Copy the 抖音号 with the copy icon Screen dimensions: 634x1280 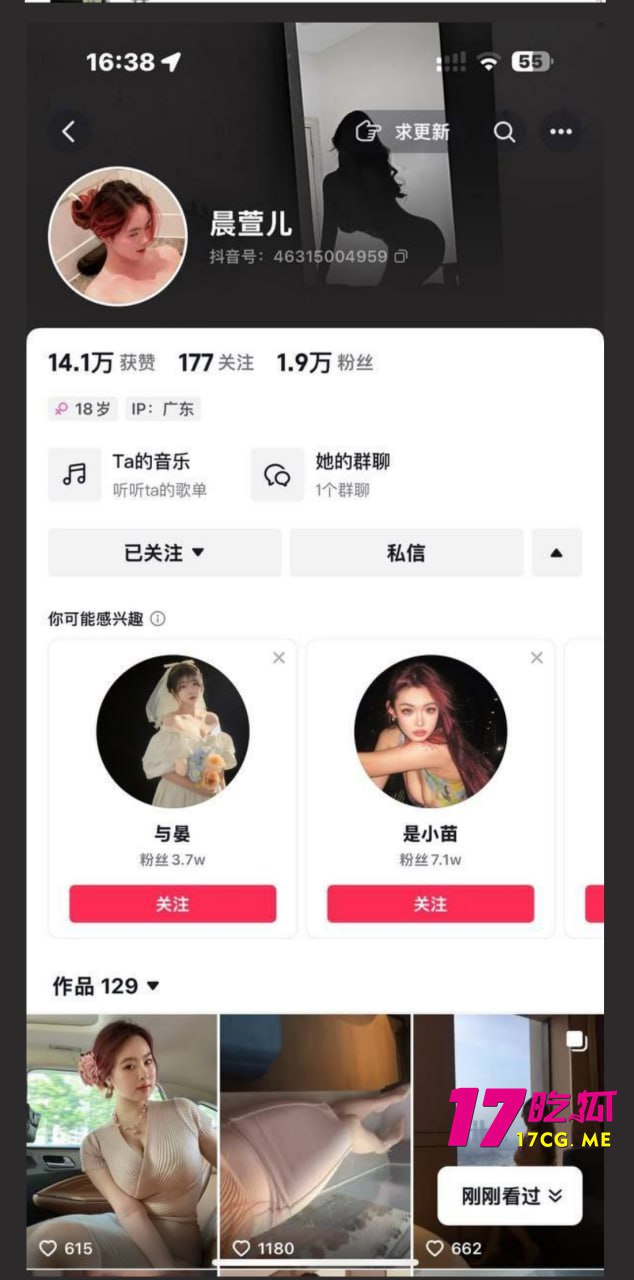point(401,257)
